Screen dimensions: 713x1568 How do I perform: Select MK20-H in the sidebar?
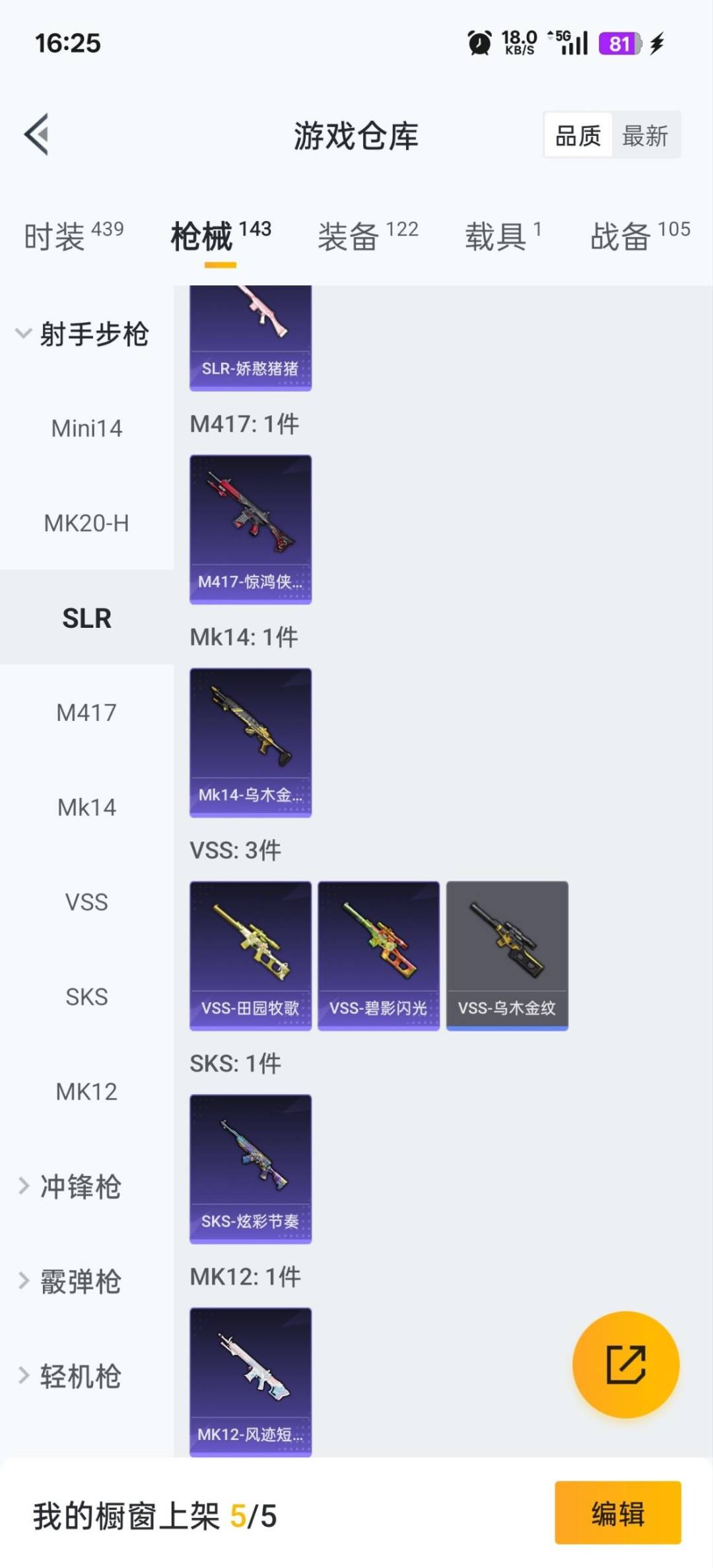point(86,524)
